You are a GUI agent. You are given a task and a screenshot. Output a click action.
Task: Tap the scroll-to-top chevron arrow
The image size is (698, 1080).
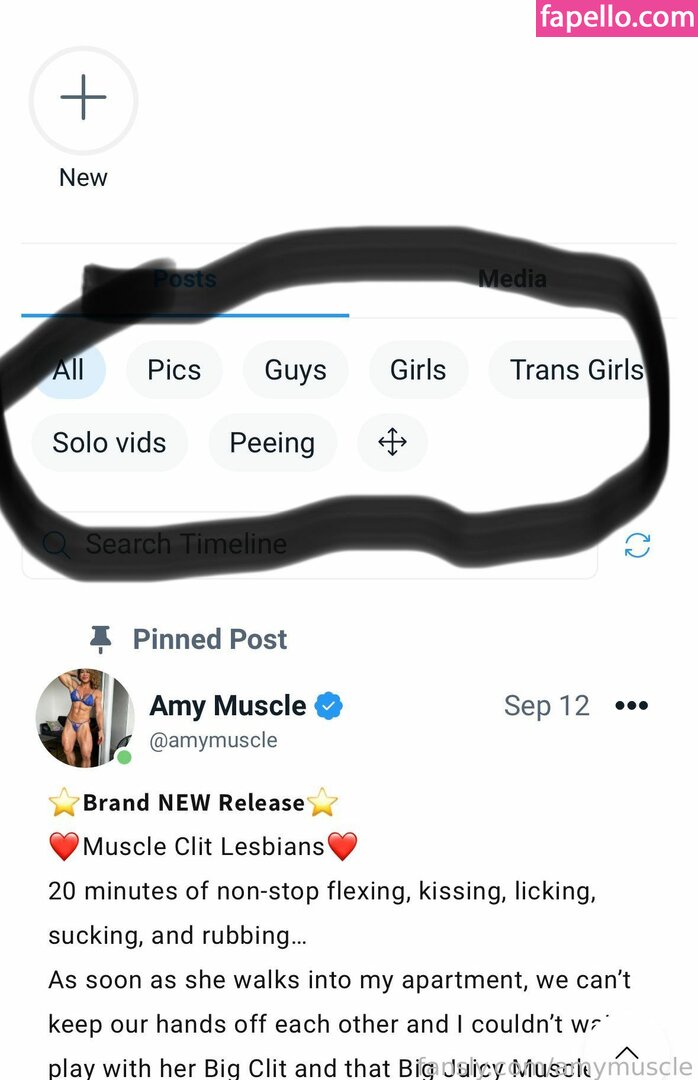pyautogui.click(x=627, y=1053)
